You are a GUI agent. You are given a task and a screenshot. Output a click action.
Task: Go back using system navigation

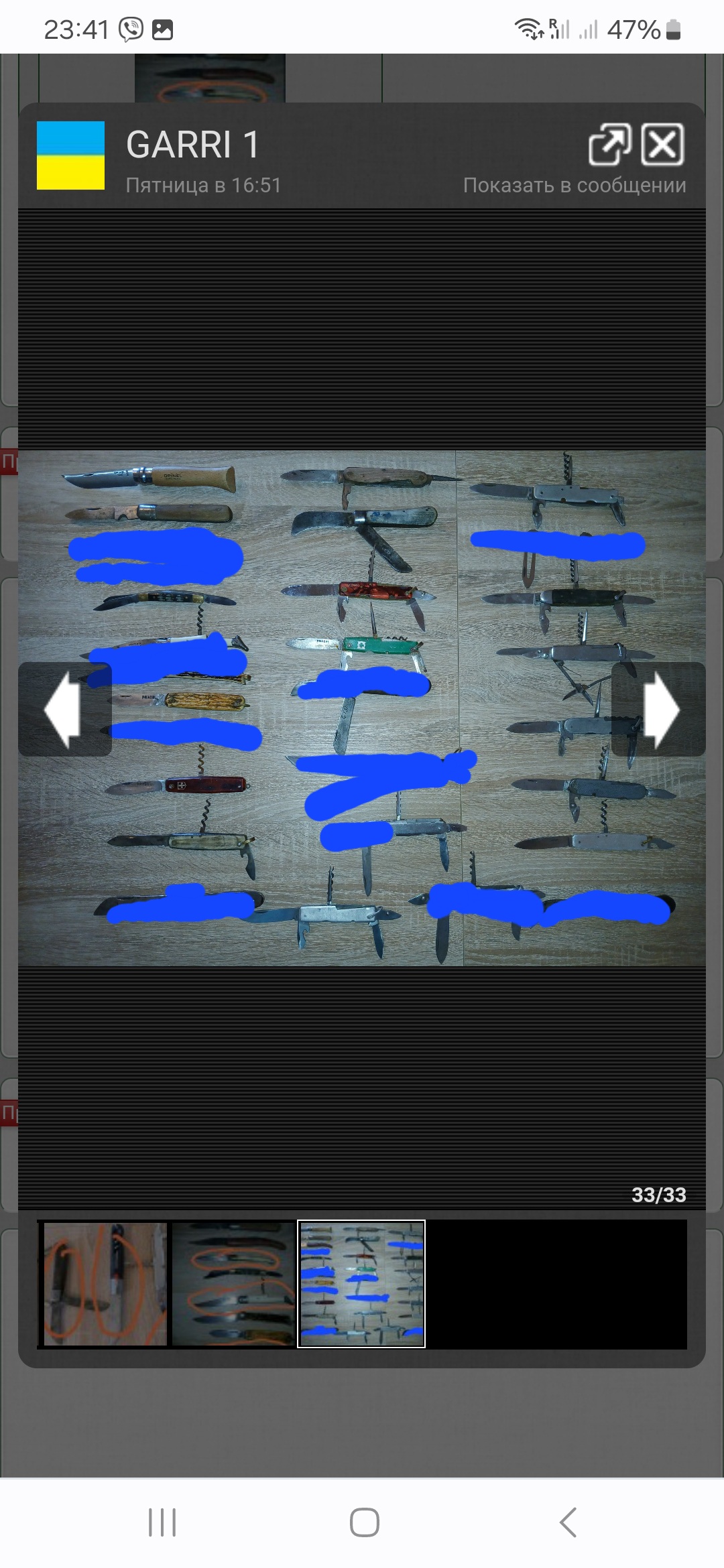[568, 1522]
